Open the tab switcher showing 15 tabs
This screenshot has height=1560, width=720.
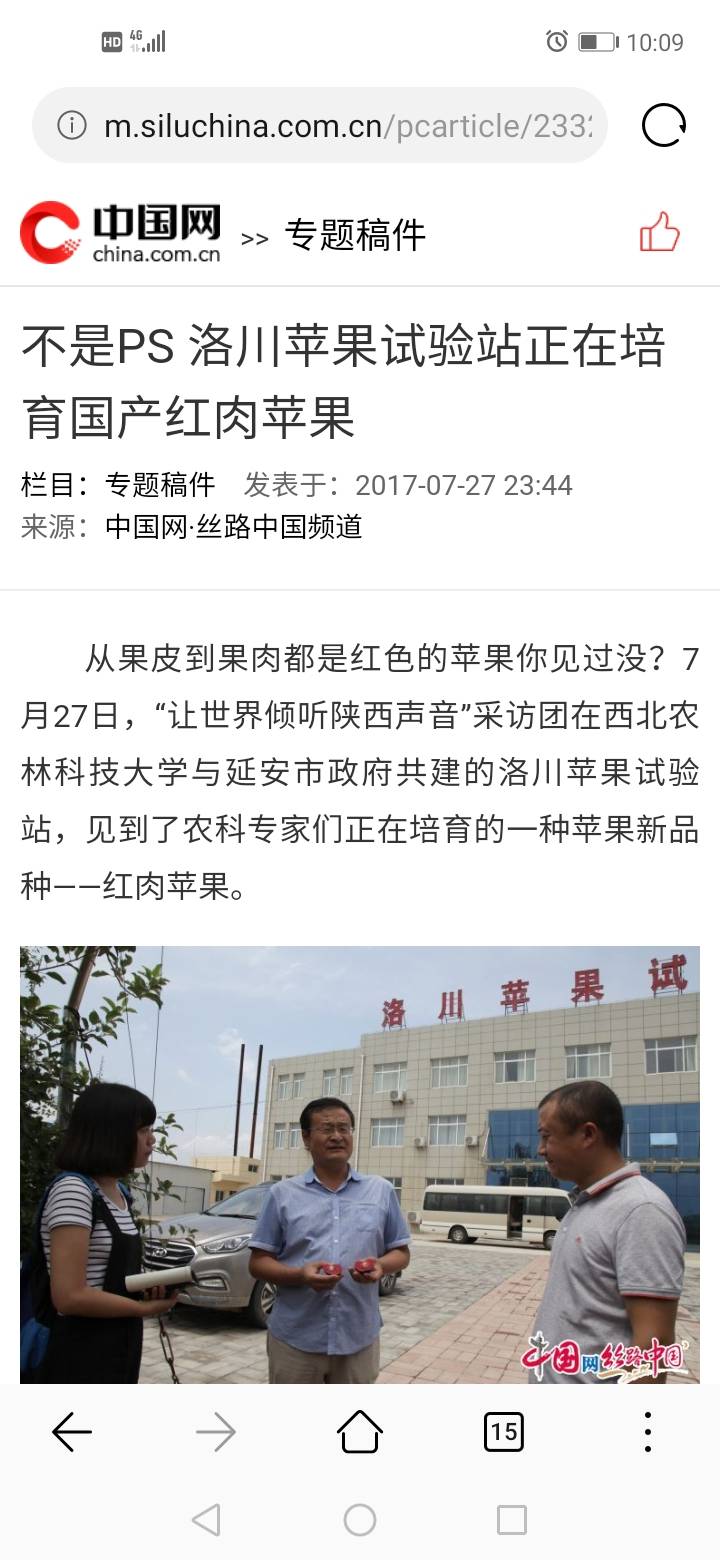[504, 1432]
